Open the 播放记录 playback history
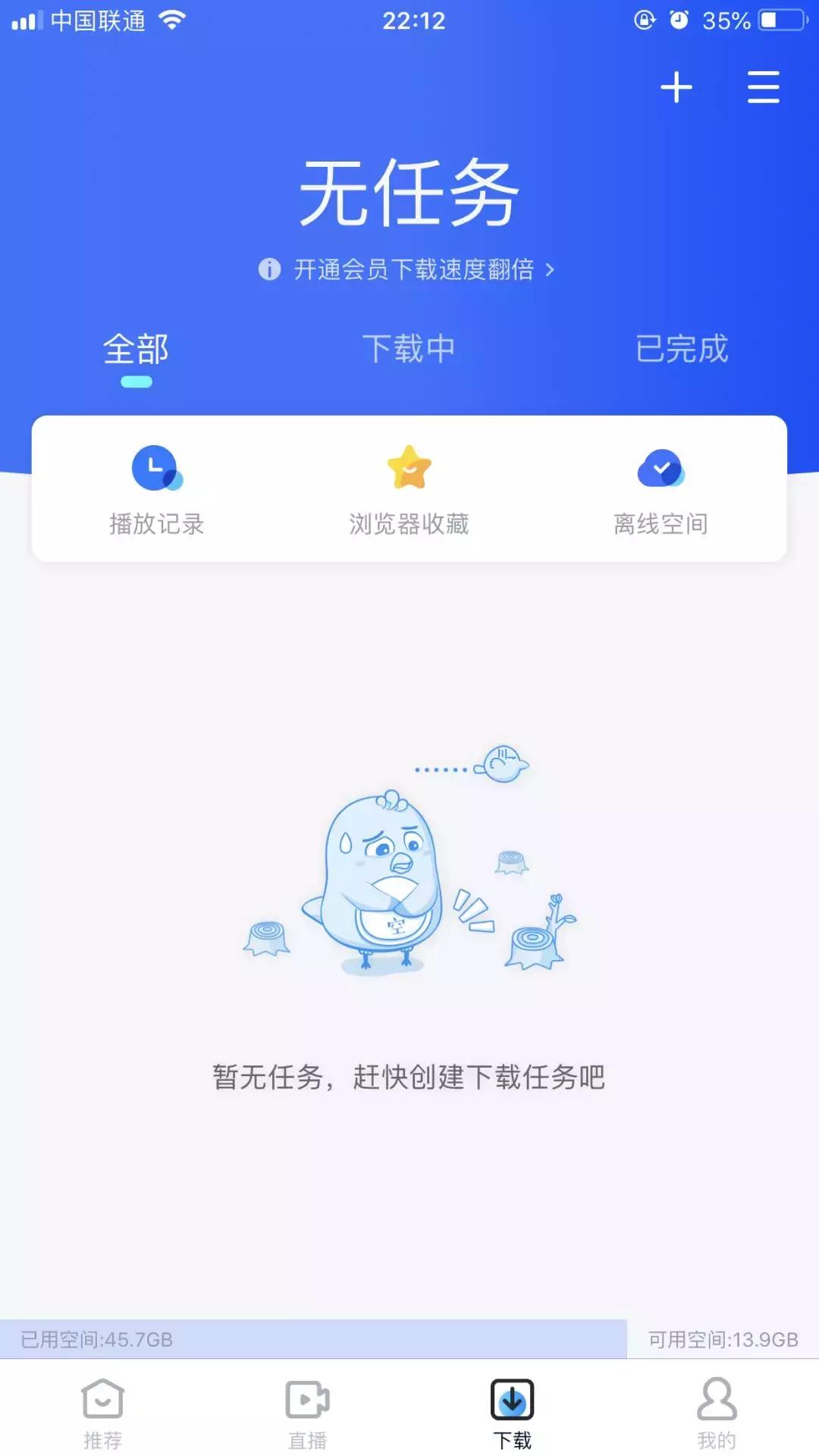 click(x=158, y=485)
